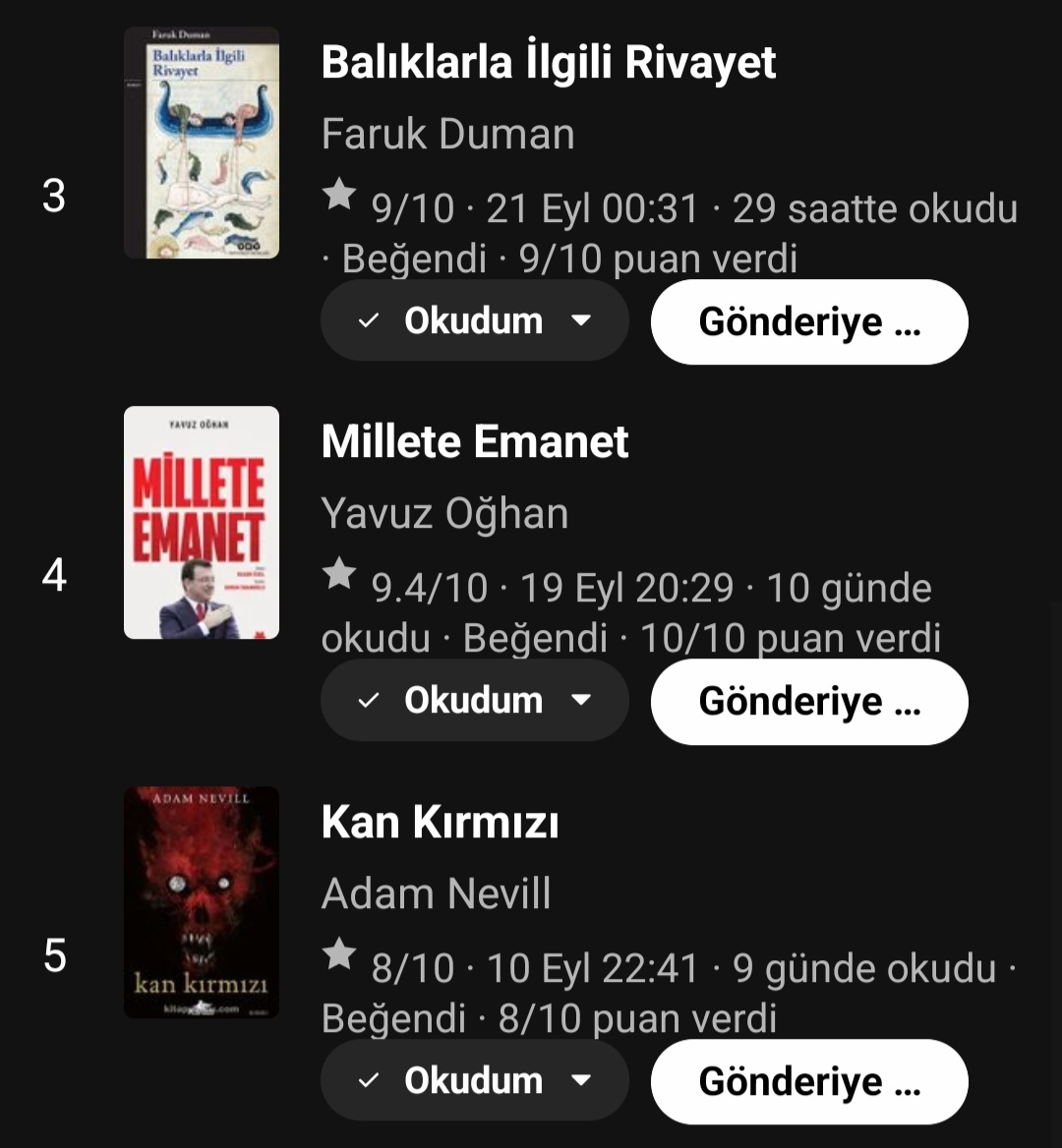Expand Okudum status for Kan Kırmızı

coord(474,1081)
